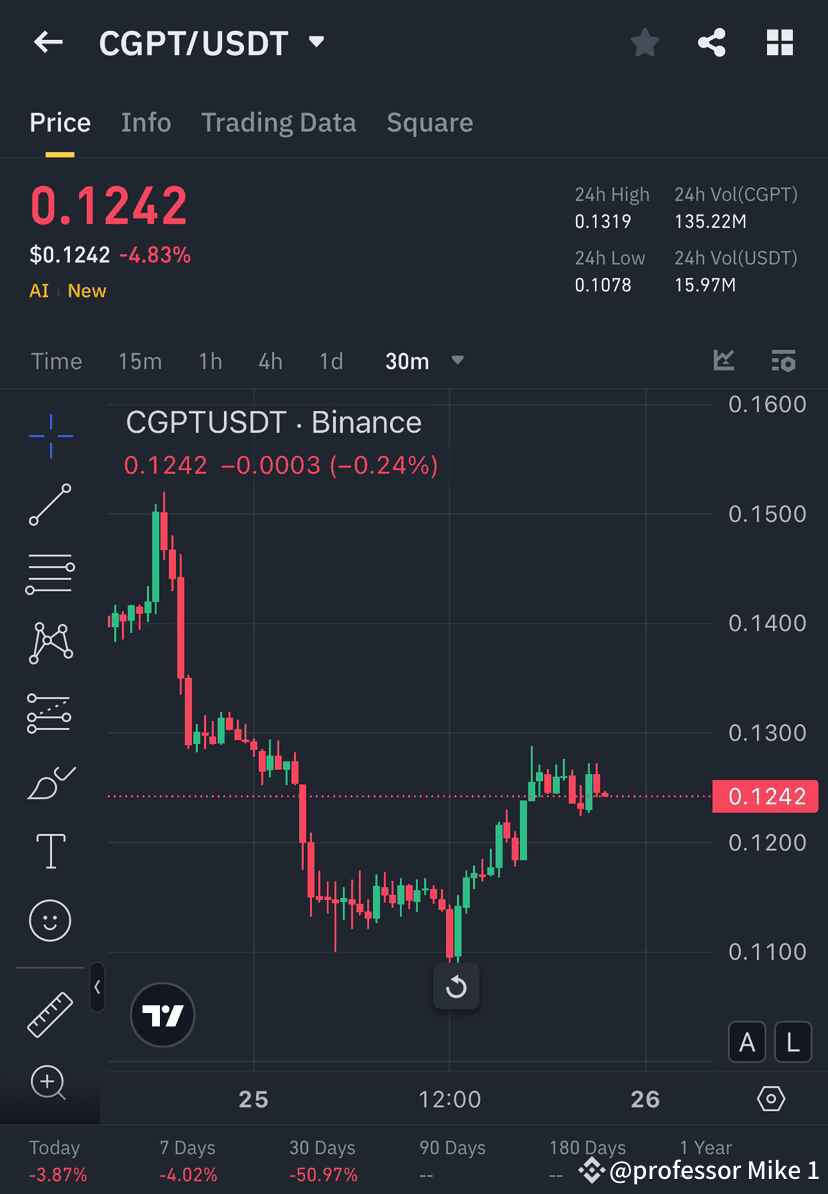Reset chart with the circular arrow button

pos(456,987)
